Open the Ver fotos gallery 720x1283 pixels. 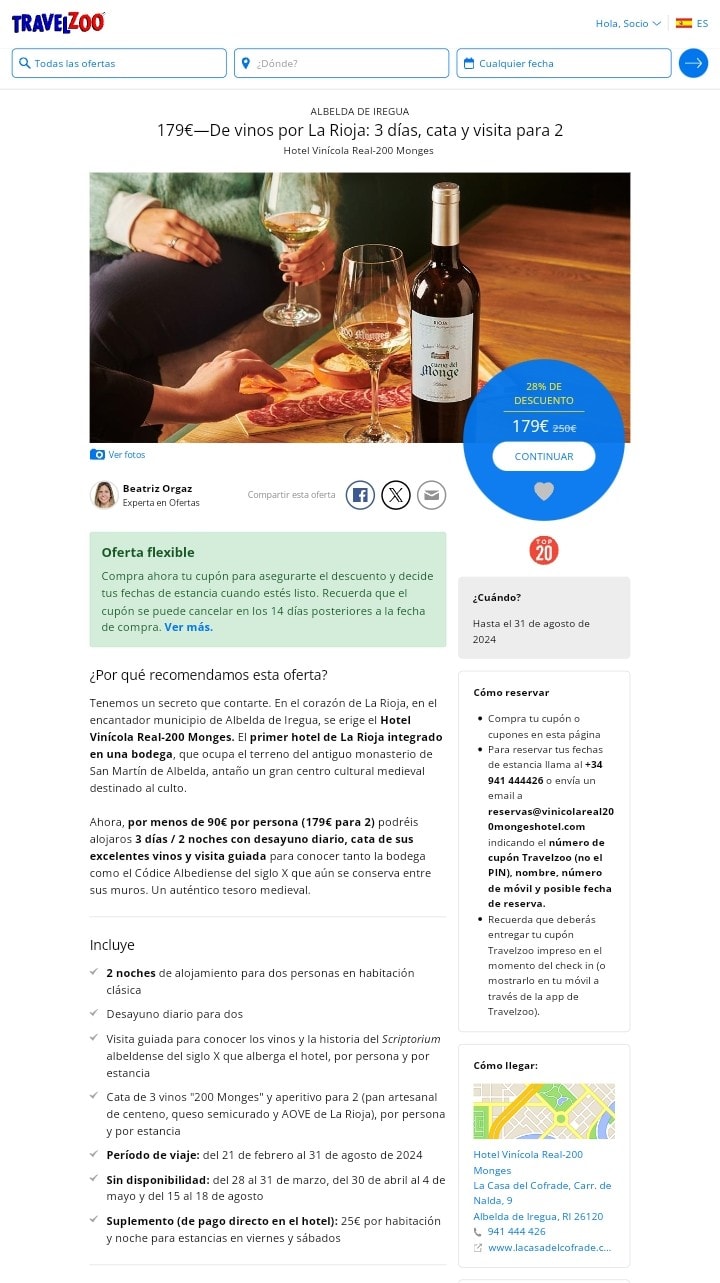point(118,455)
